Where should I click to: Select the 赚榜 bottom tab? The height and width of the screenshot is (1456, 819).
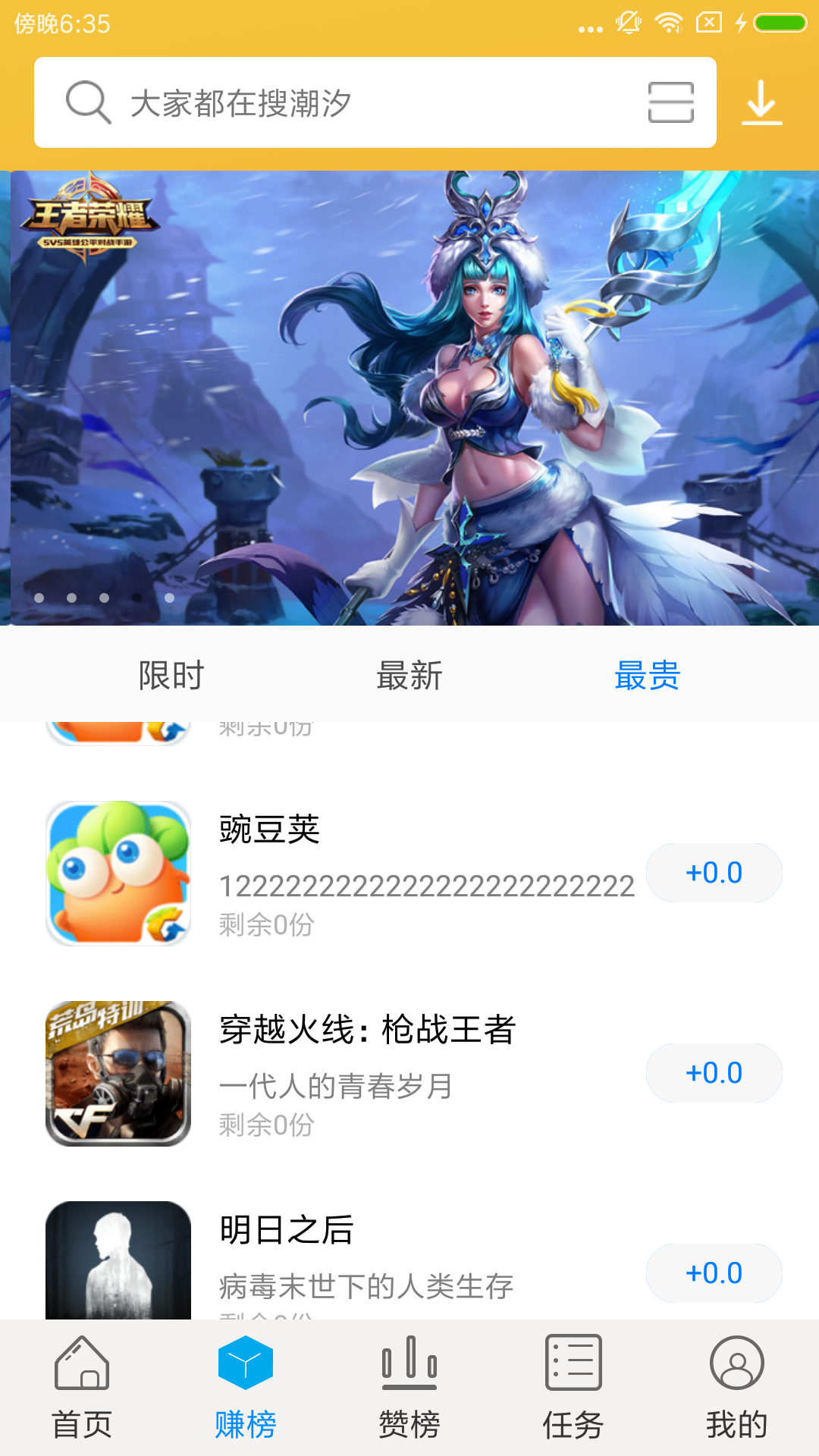tap(245, 1388)
